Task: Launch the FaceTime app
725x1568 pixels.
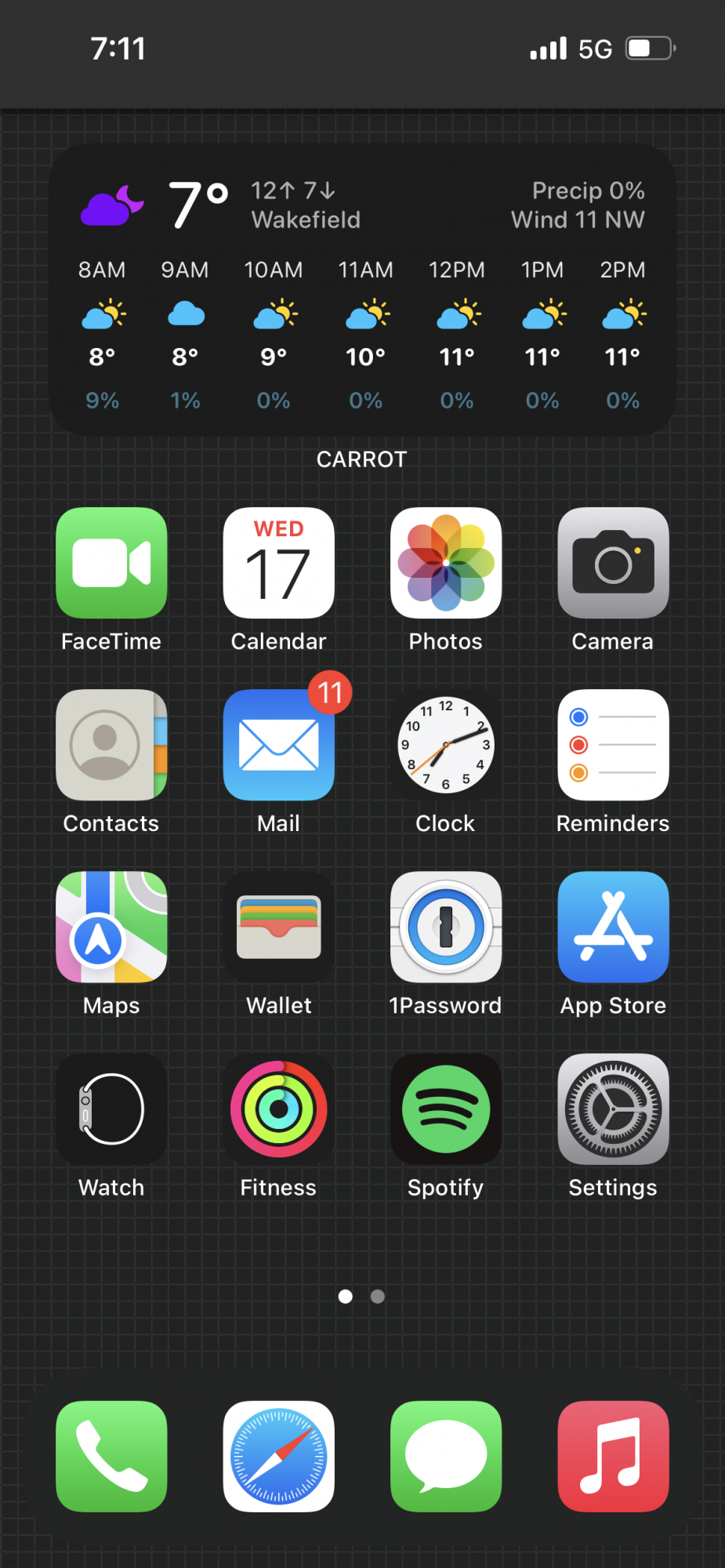Action: click(111, 563)
